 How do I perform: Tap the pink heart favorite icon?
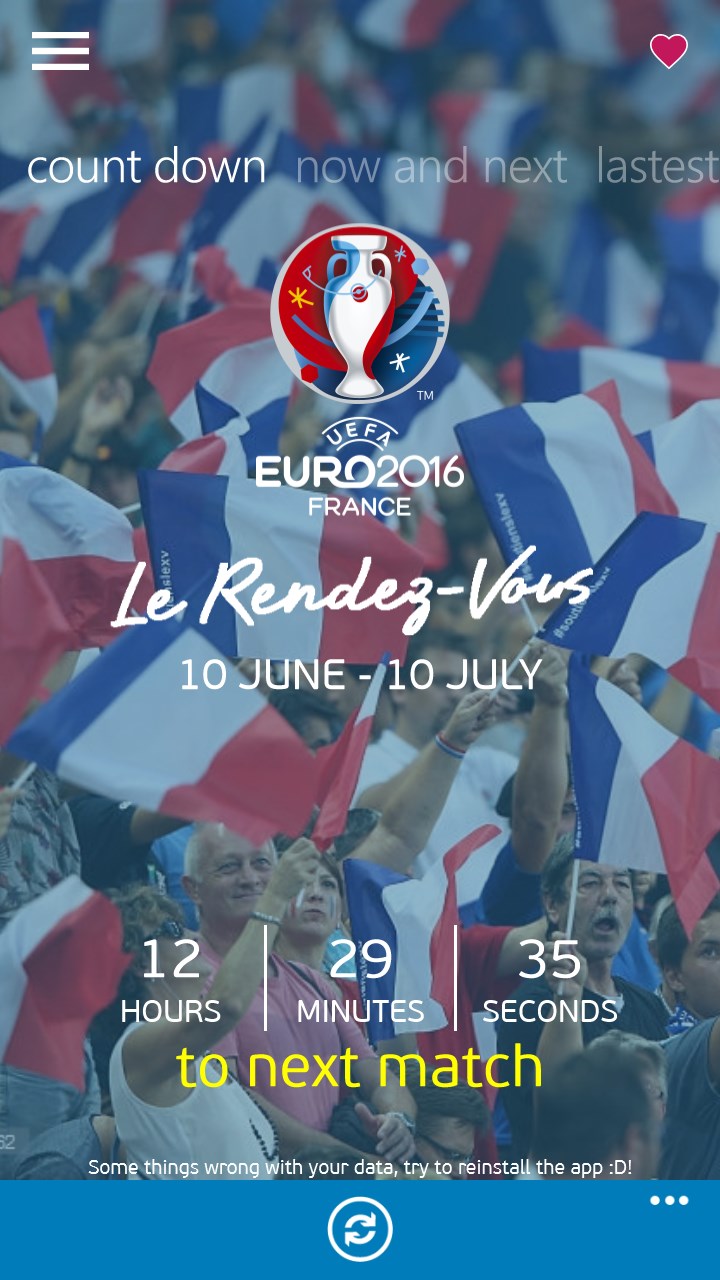(x=669, y=51)
